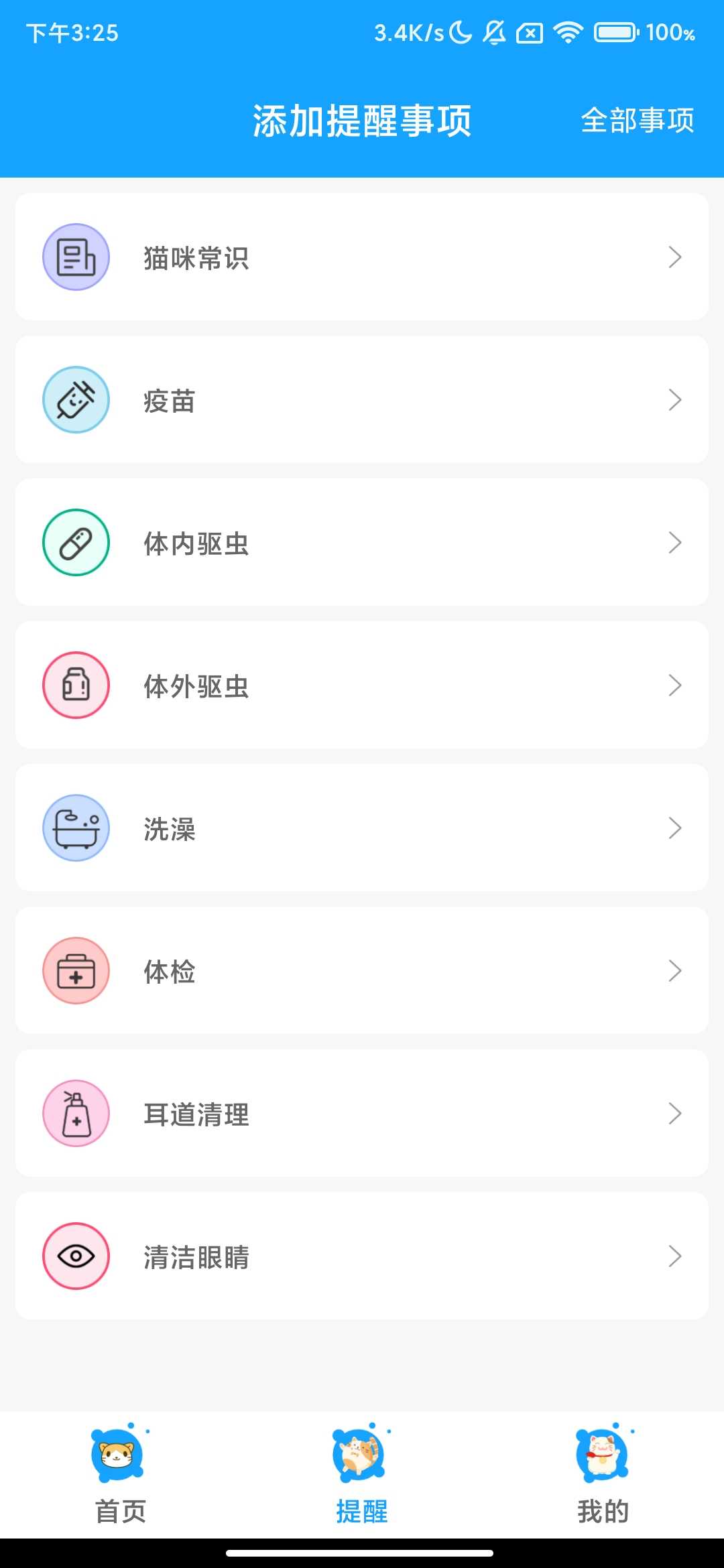Open the 体检 chevron arrow
This screenshot has height=1568, width=724.
click(675, 971)
